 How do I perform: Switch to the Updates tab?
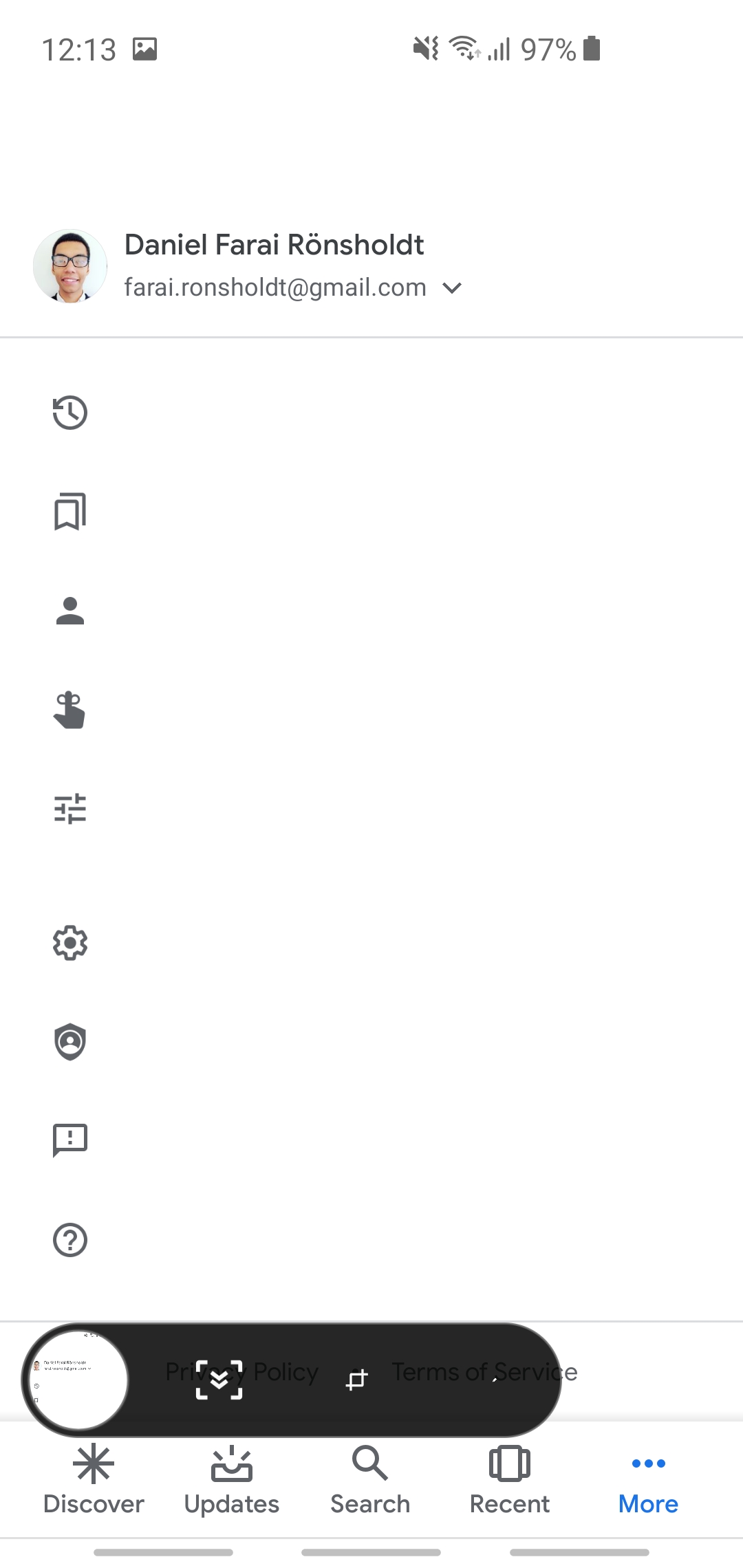click(x=232, y=1479)
